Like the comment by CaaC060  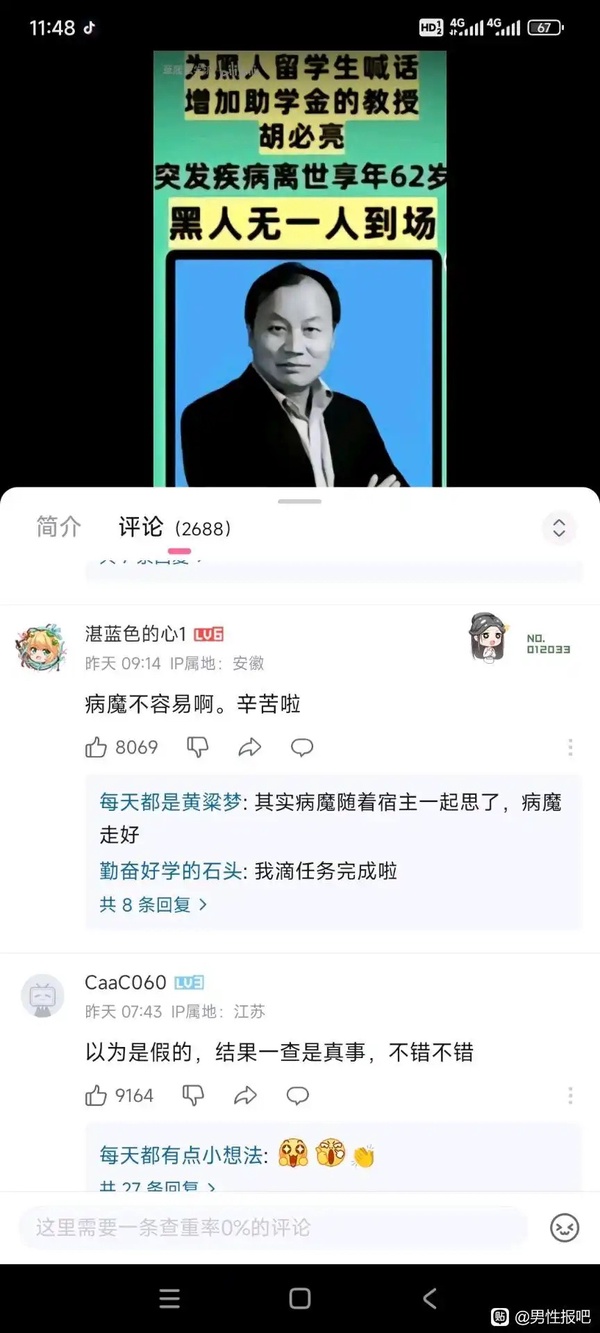97,1096
